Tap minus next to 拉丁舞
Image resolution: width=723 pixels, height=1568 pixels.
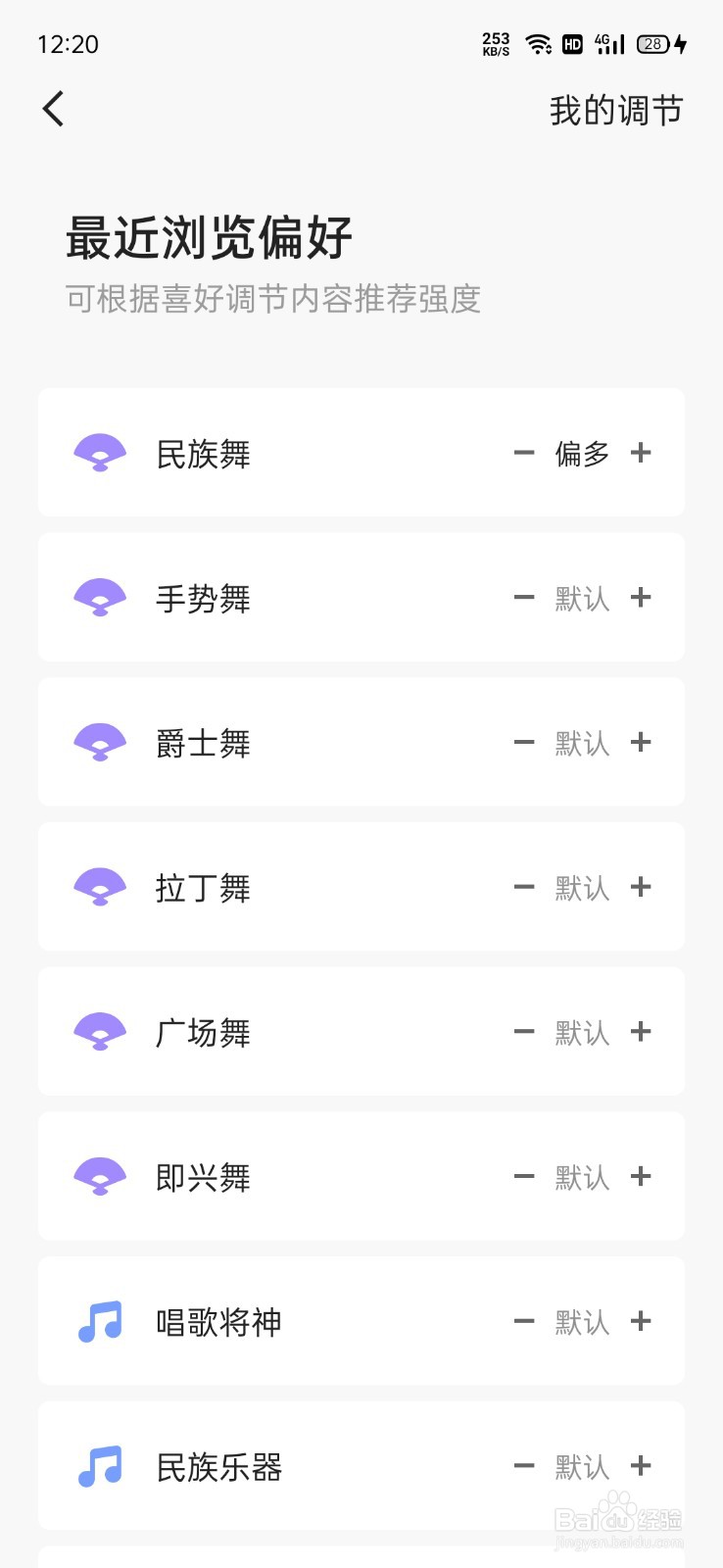[524, 887]
